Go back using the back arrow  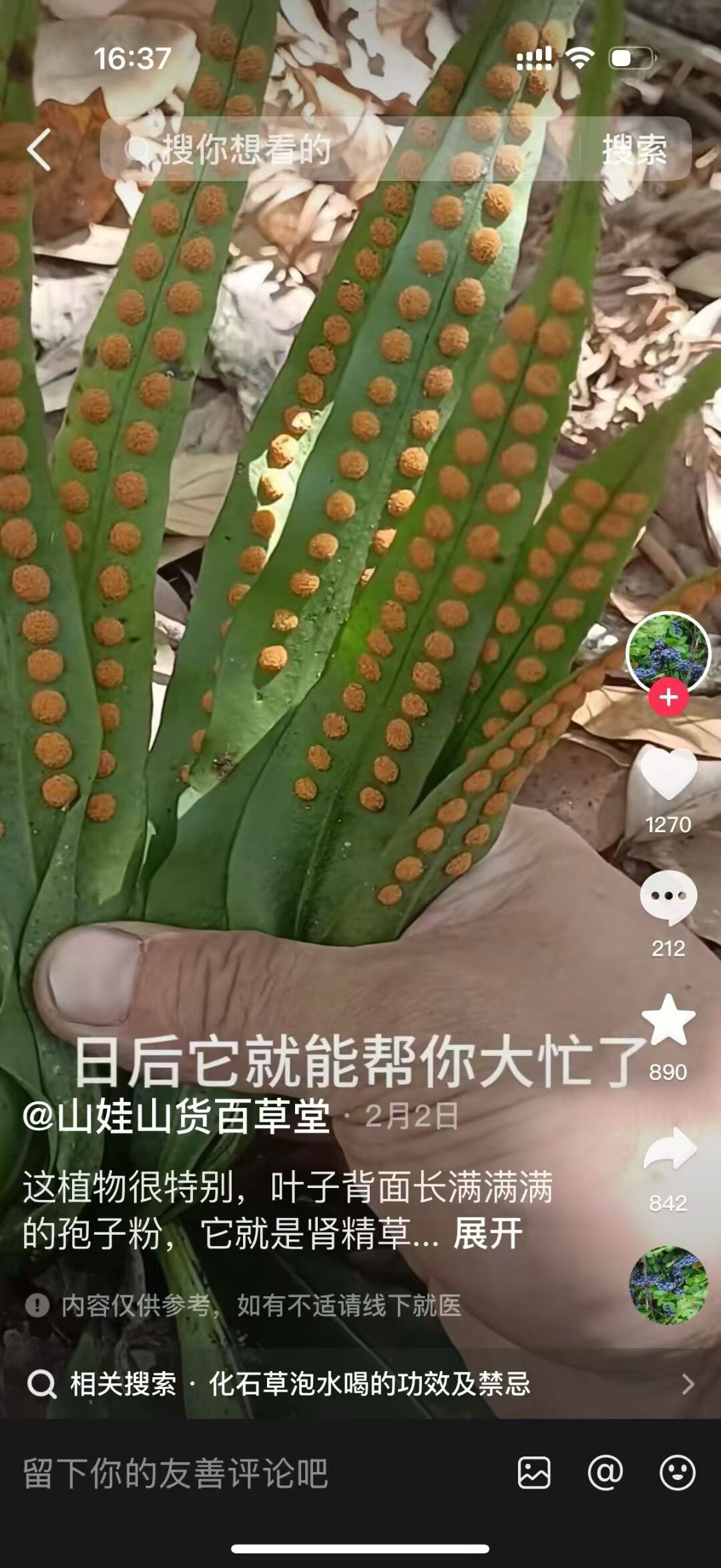tap(40, 150)
